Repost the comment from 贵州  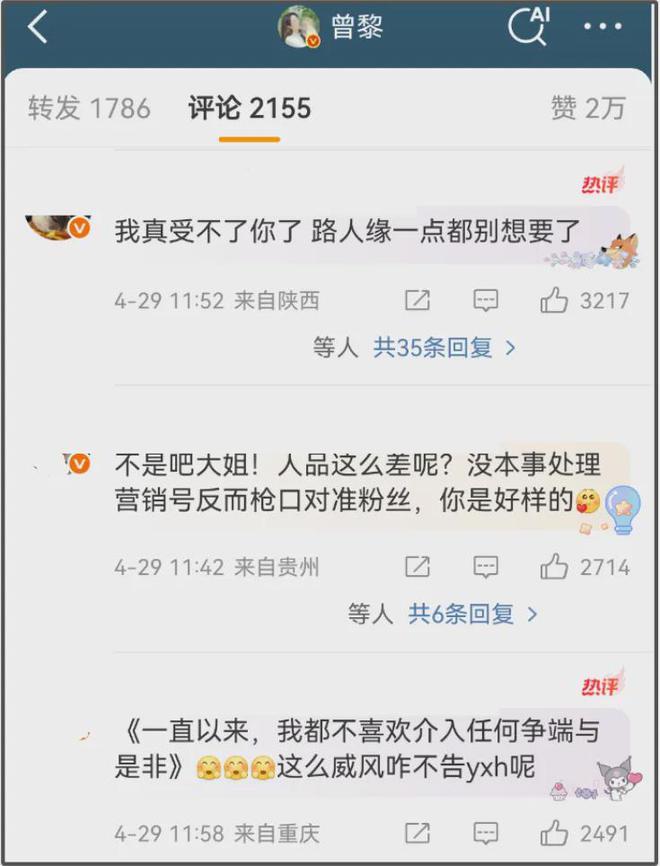tap(417, 567)
